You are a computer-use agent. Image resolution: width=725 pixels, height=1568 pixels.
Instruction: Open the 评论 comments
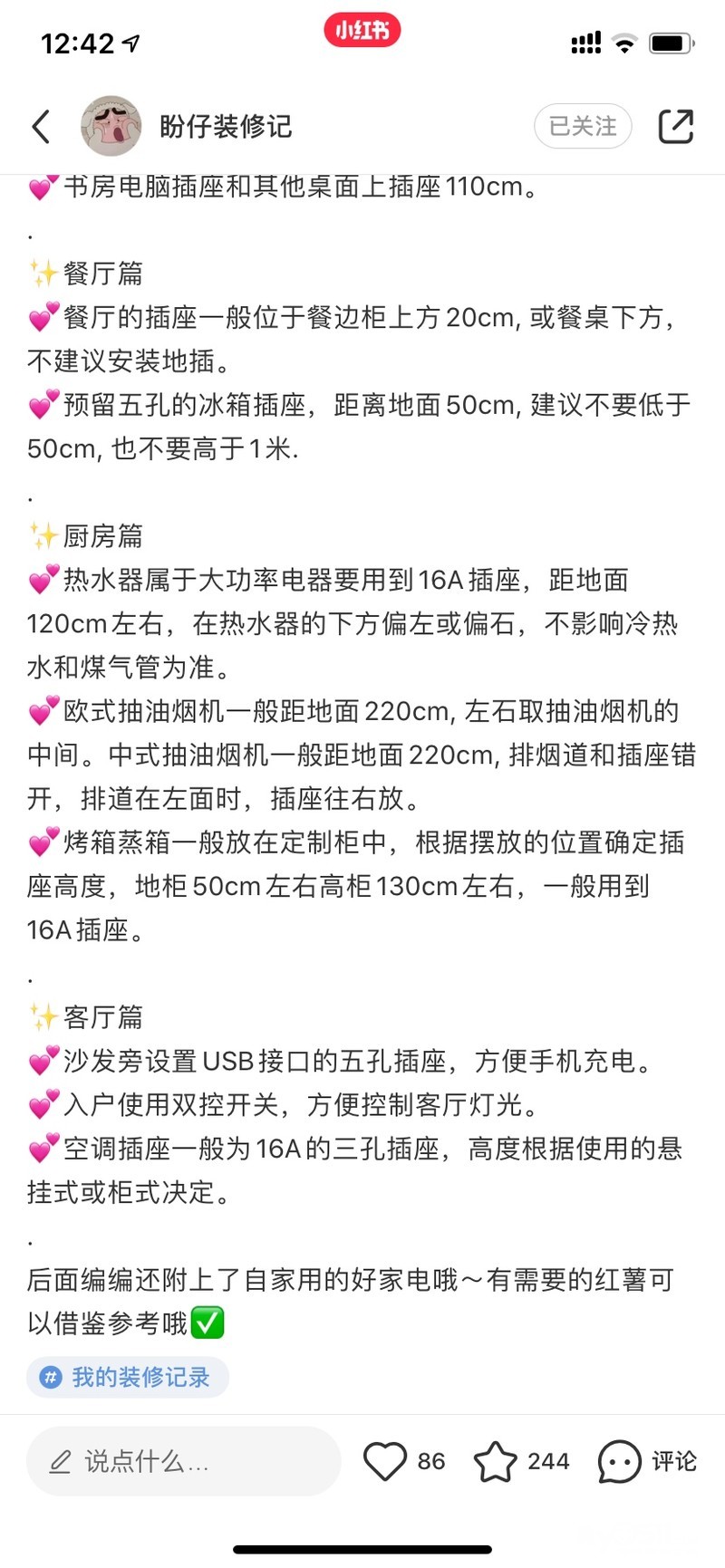647,1461
